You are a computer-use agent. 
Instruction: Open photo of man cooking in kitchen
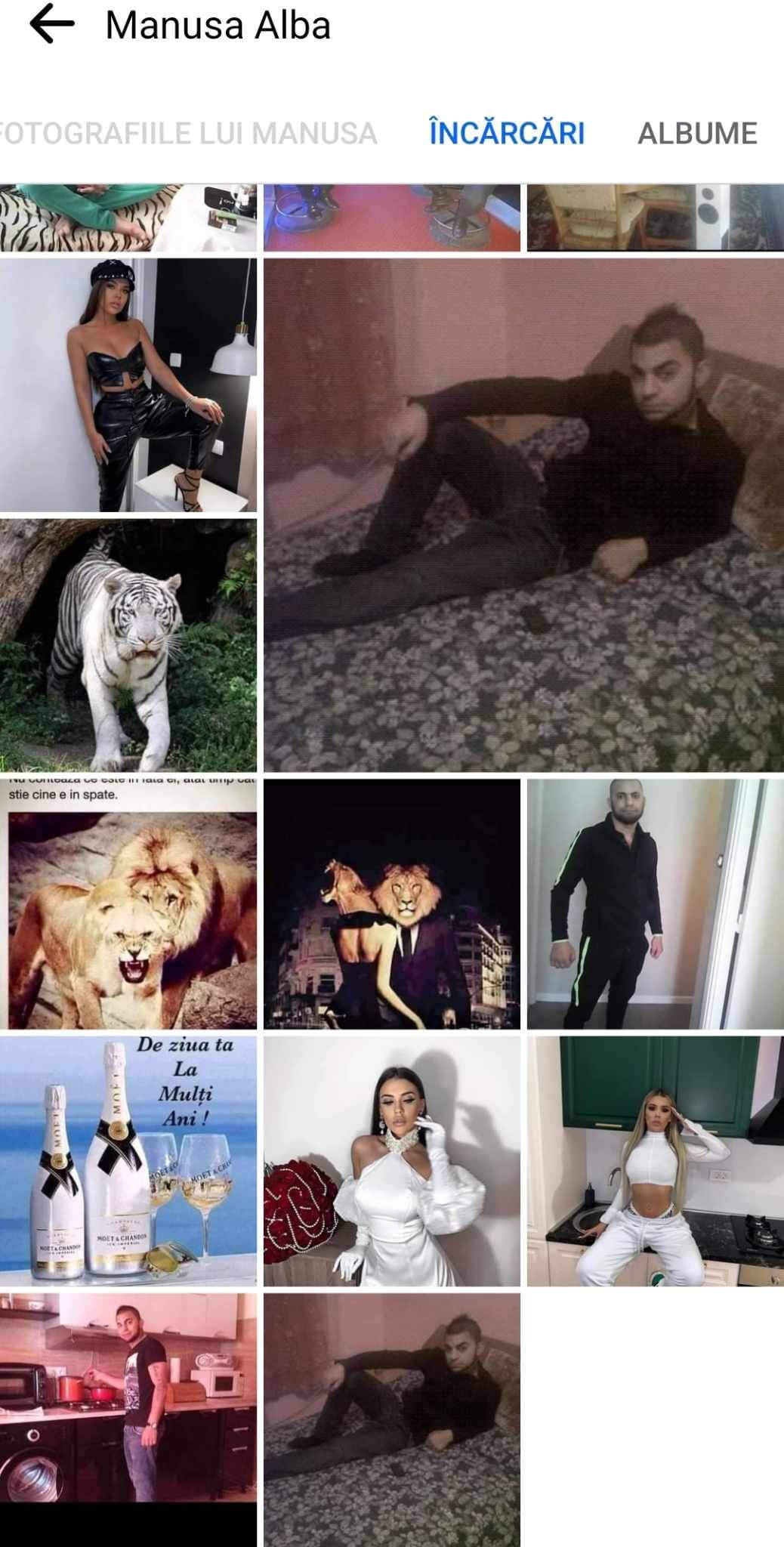[128, 1397]
